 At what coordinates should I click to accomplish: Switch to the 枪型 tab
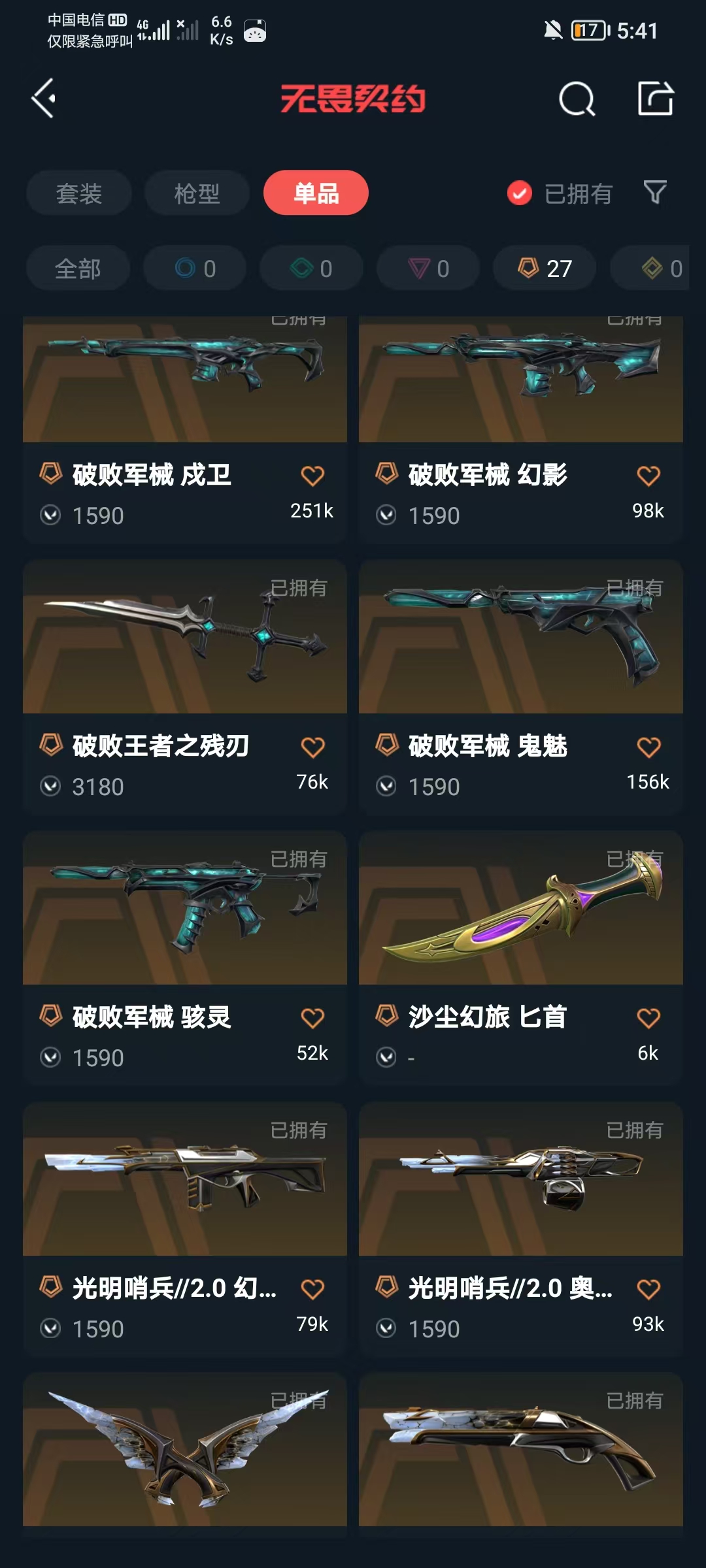coord(197,193)
